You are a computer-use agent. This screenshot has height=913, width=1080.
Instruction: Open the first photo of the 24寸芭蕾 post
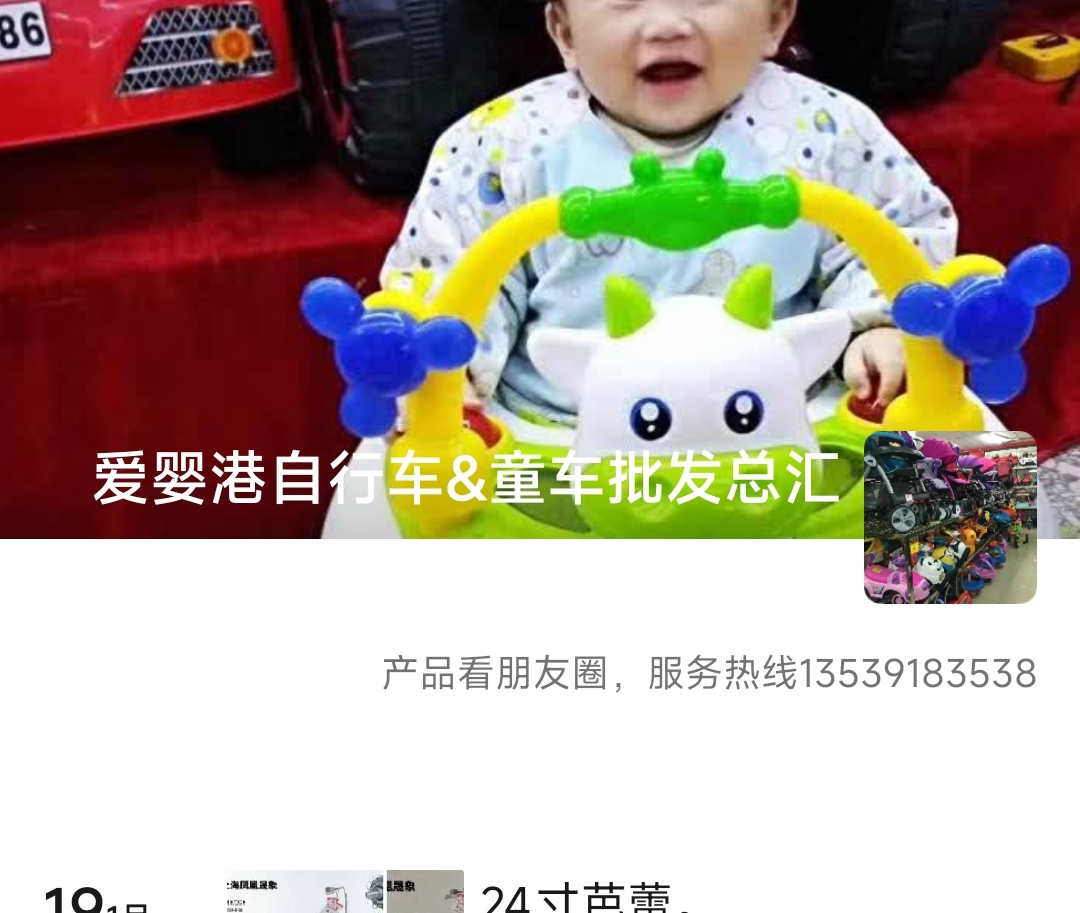tap(304, 893)
